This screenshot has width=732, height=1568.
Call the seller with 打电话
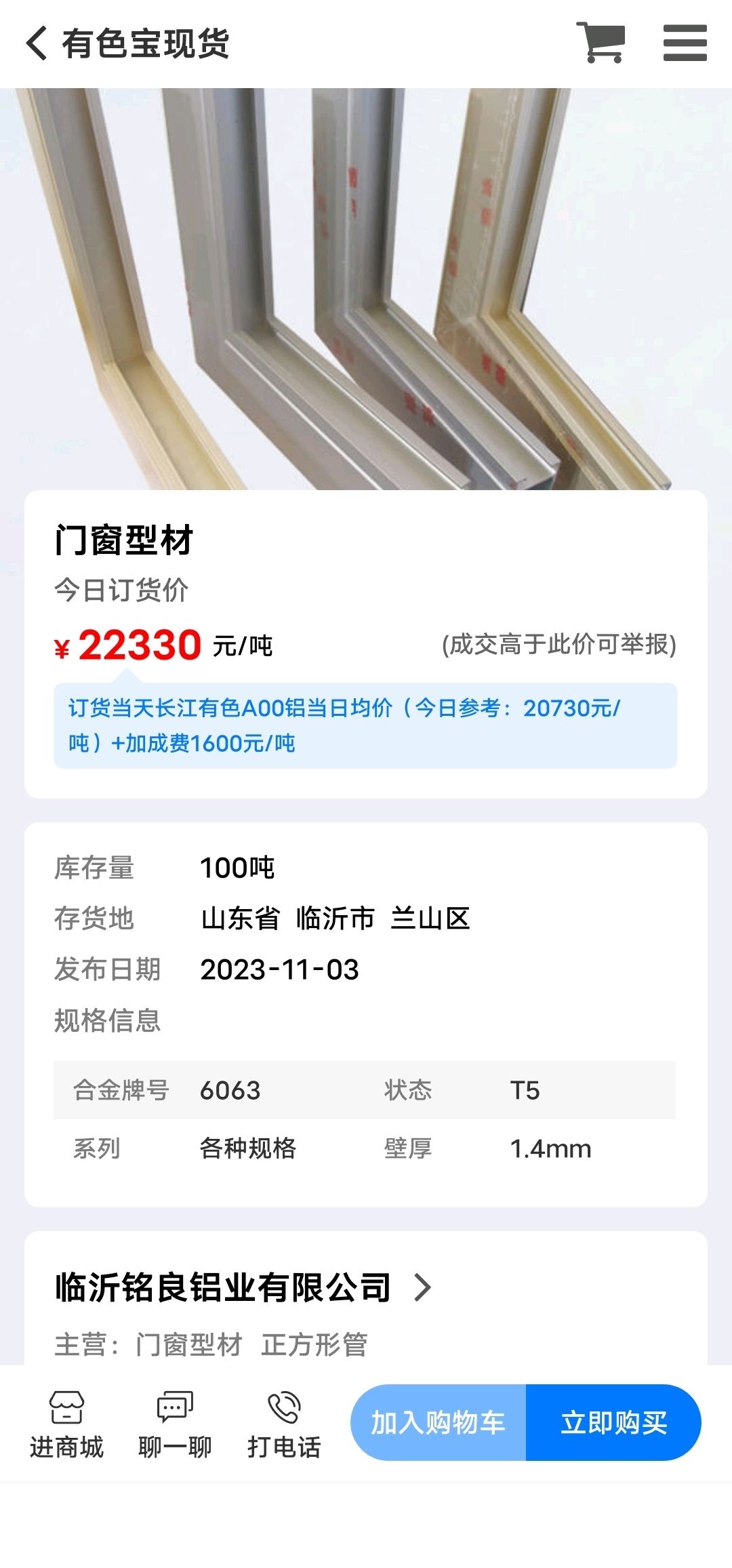pyautogui.click(x=284, y=1423)
